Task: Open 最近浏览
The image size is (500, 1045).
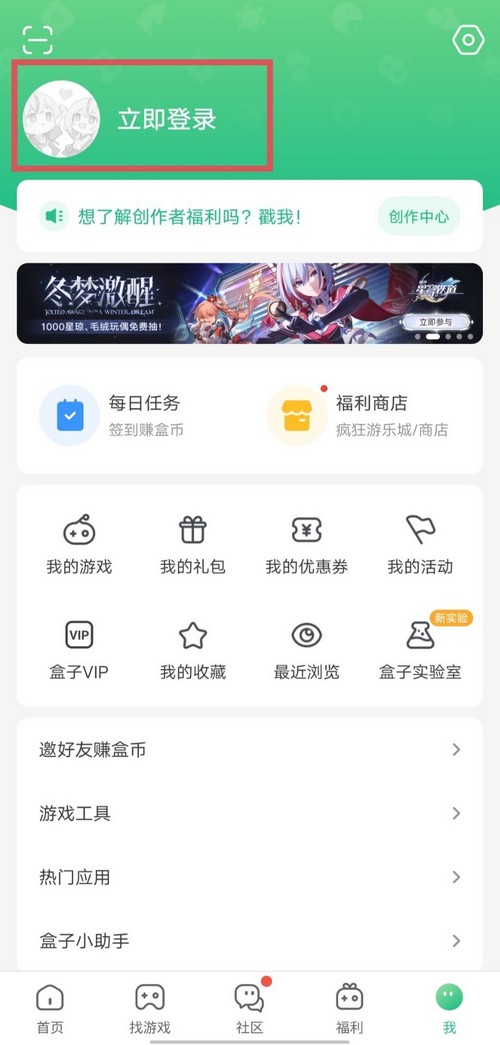Action: pyautogui.click(x=307, y=650)
